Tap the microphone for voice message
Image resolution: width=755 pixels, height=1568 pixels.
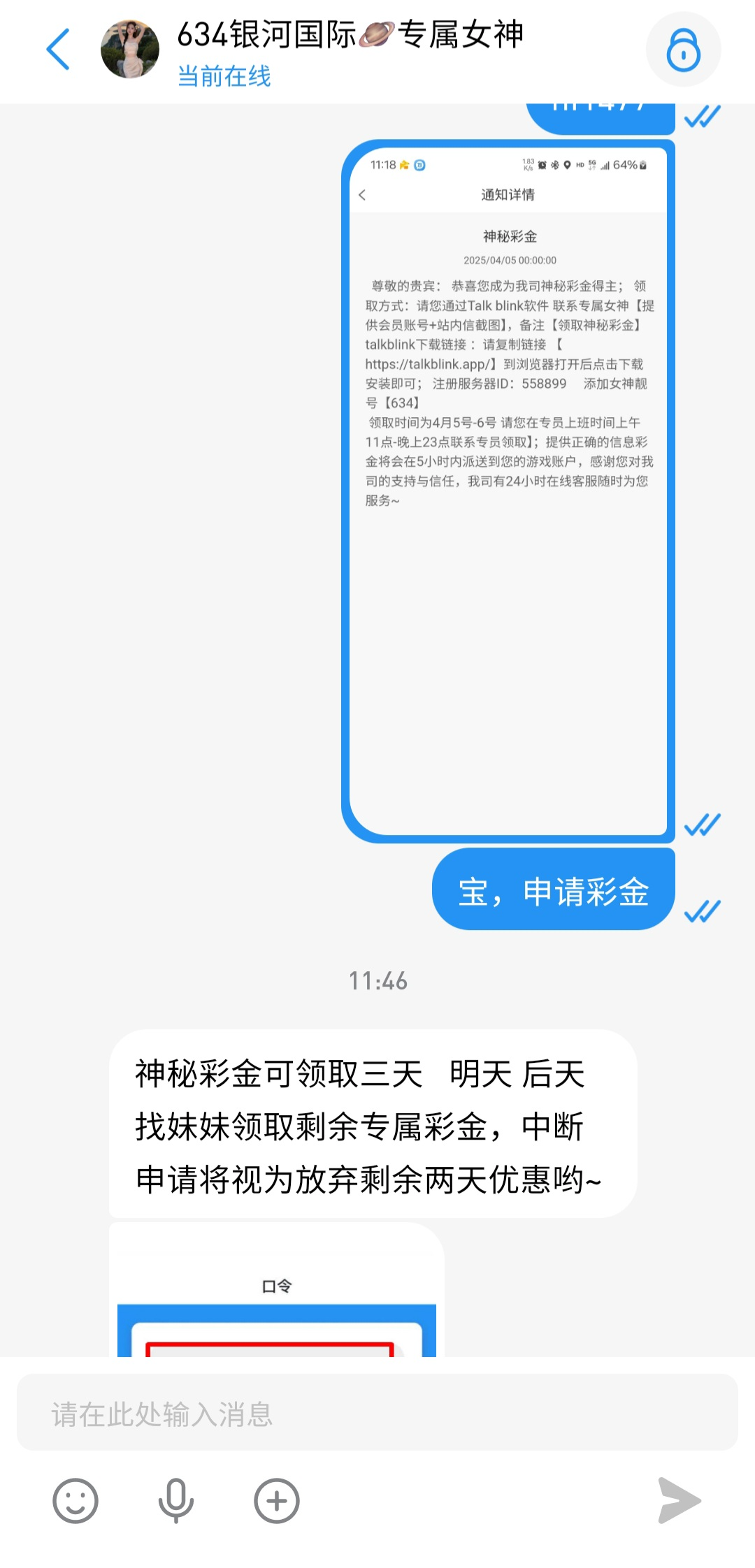176,1500
